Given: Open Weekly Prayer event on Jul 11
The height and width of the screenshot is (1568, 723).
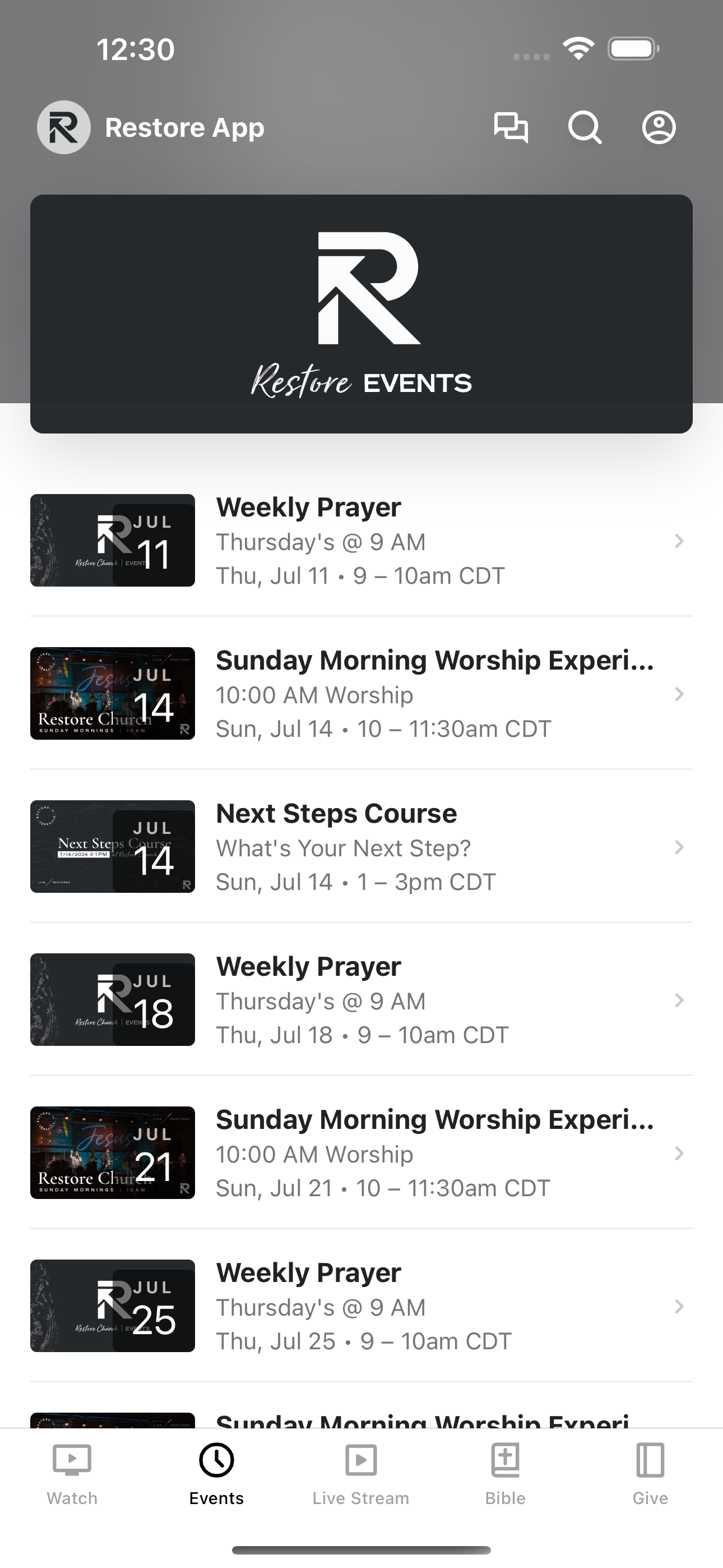Looking at the screenshot, I should tap(361, 541).
